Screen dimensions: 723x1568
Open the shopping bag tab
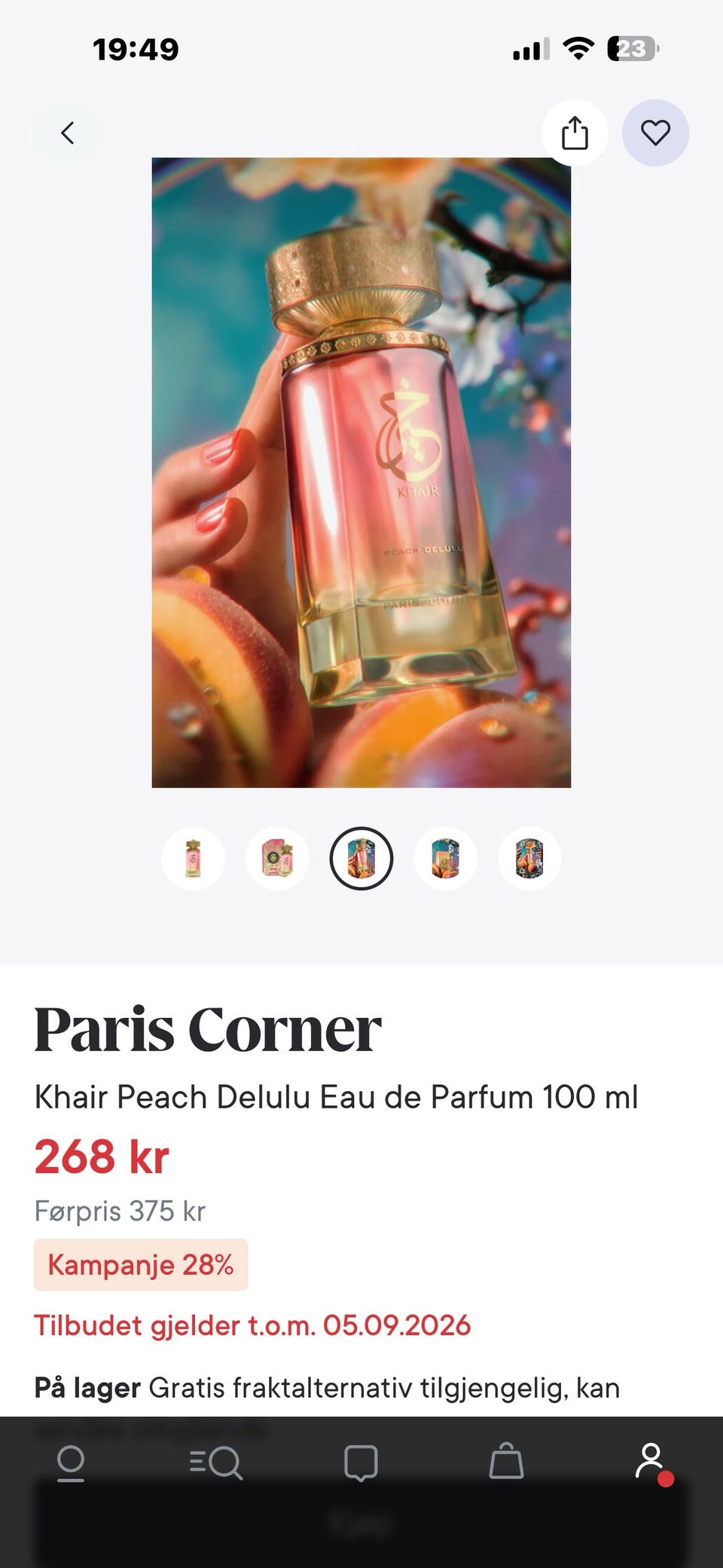pos(506,1462)
